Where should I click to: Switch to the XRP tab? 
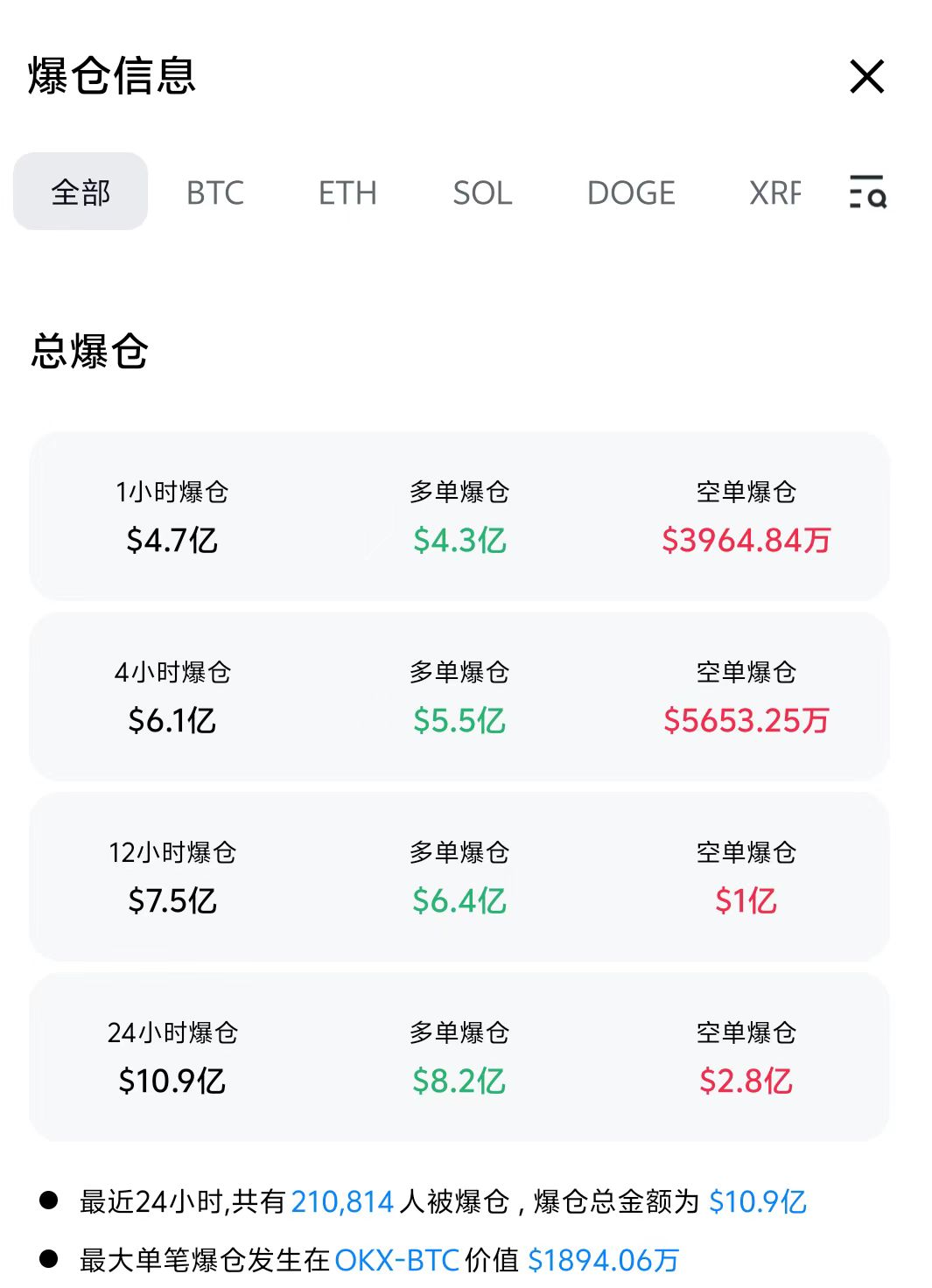tap(774, 192)
